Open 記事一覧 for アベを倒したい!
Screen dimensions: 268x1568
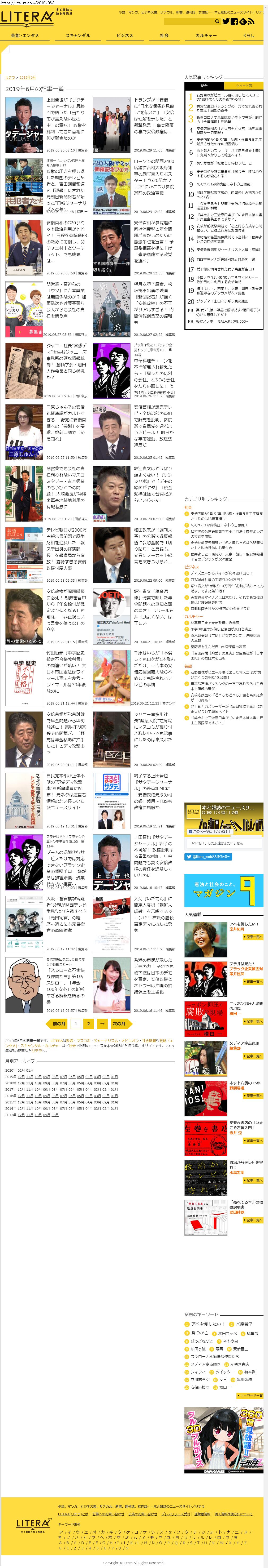(x=253, y=937)
